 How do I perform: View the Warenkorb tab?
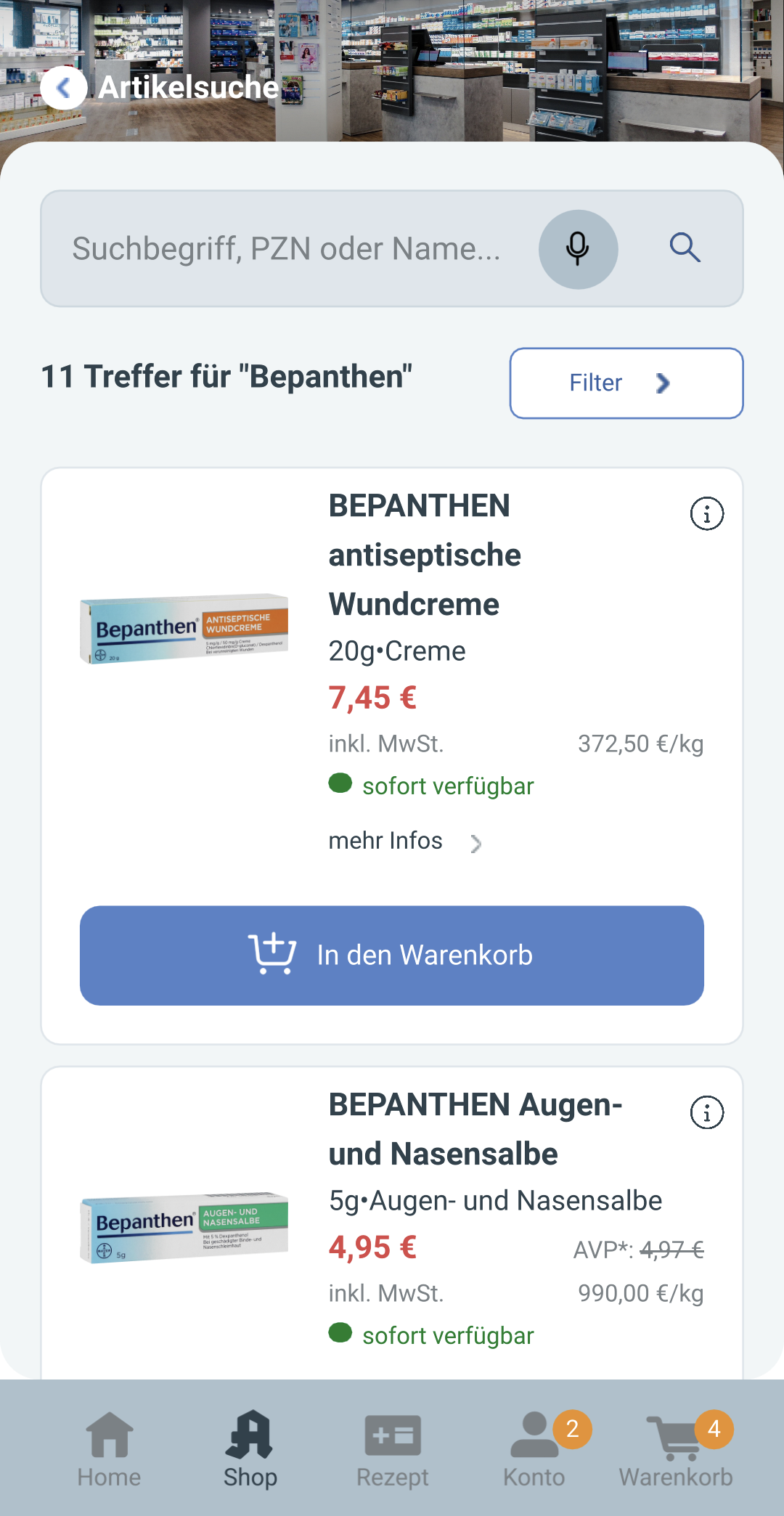point(676,1449)
